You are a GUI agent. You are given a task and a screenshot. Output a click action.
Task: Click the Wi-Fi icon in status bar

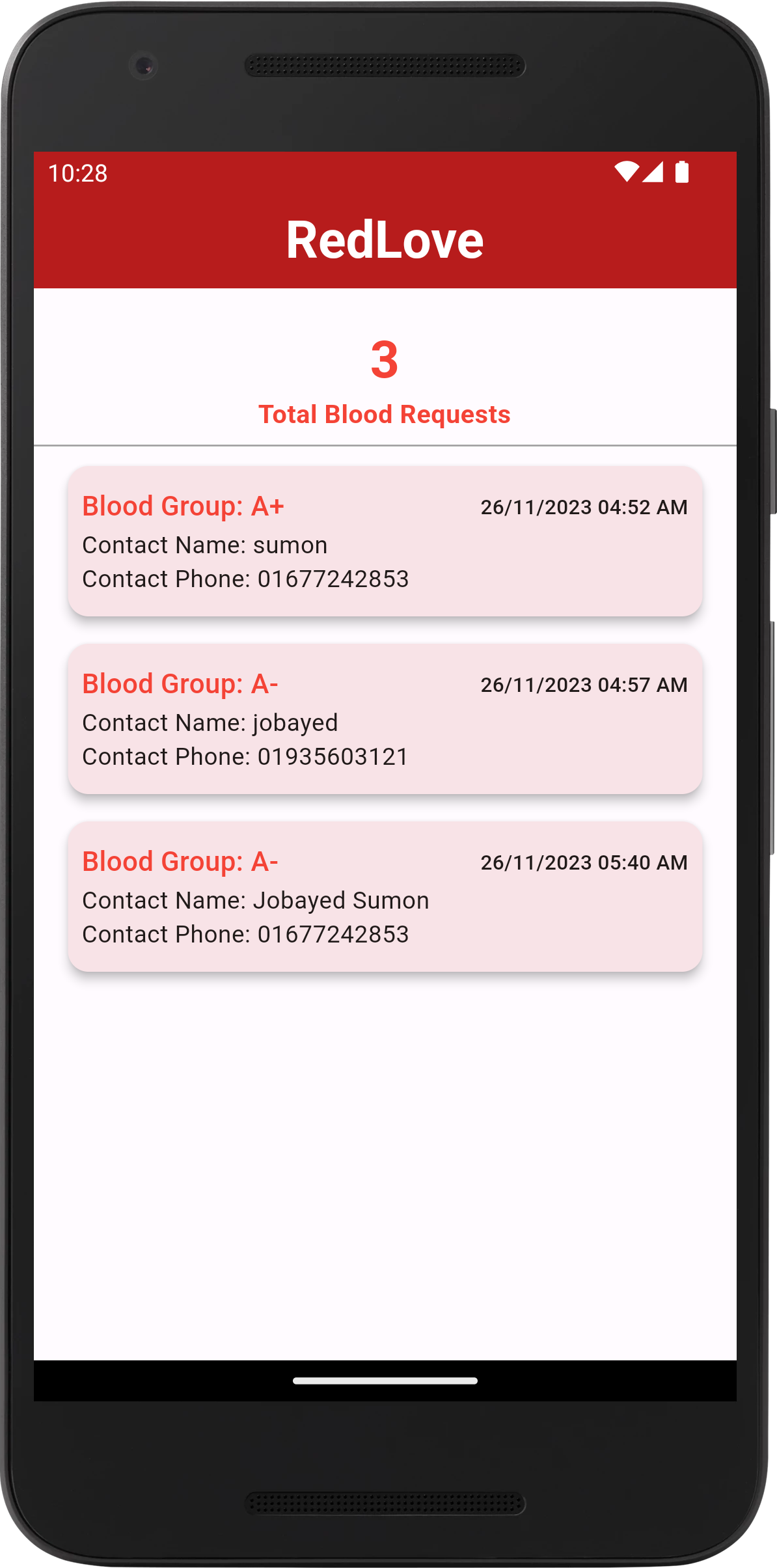(x=627, y=172)
